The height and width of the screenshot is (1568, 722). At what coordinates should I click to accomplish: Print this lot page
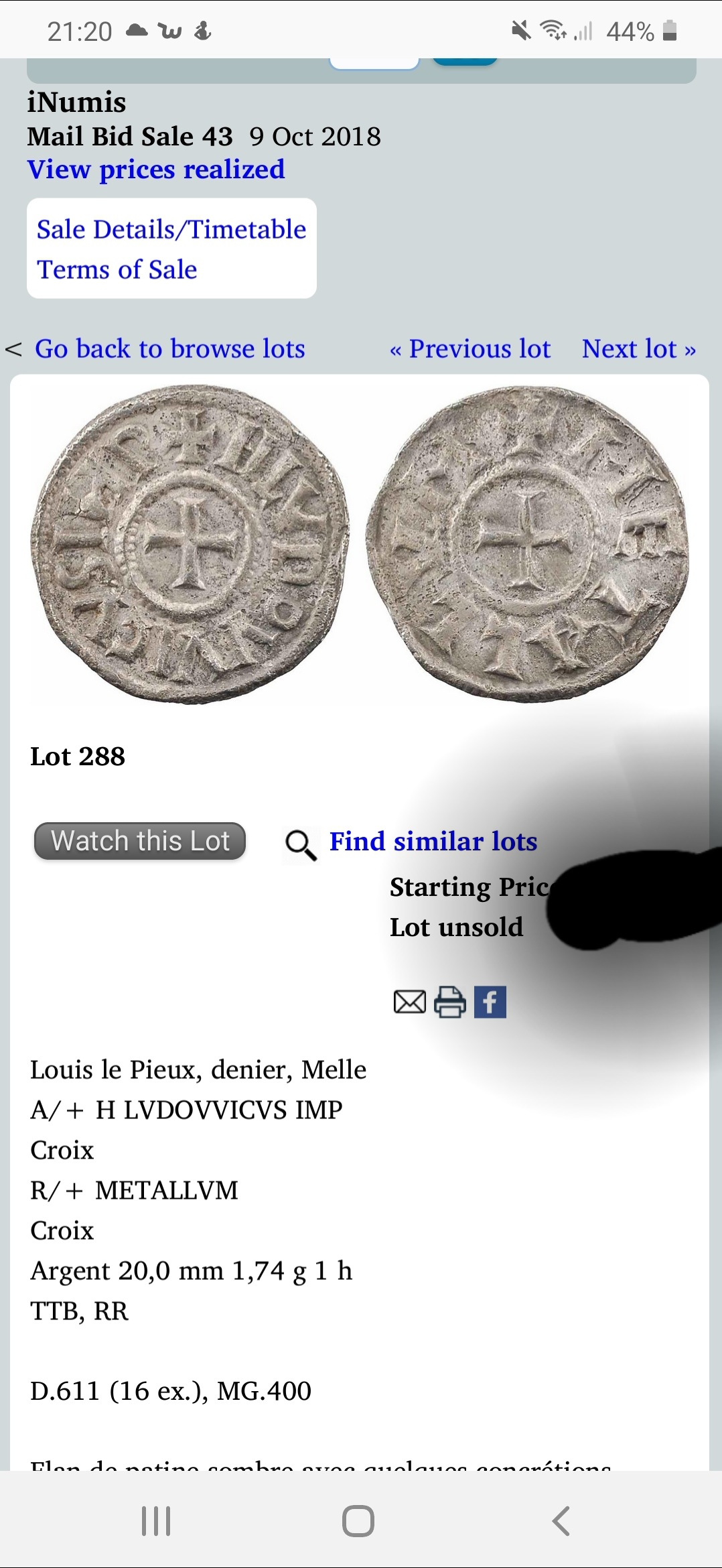[450, 1002]
